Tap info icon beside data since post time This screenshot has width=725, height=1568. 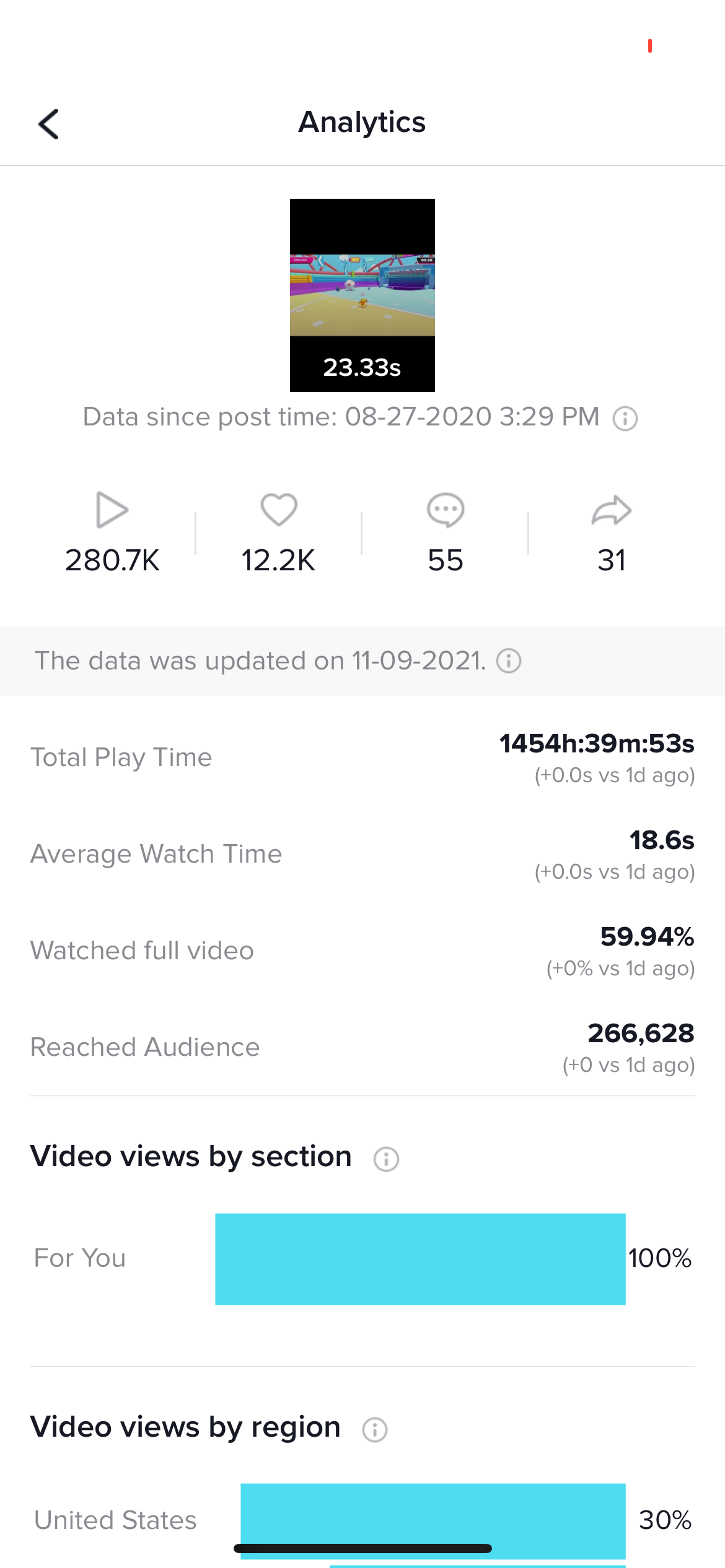coord(625,419)
